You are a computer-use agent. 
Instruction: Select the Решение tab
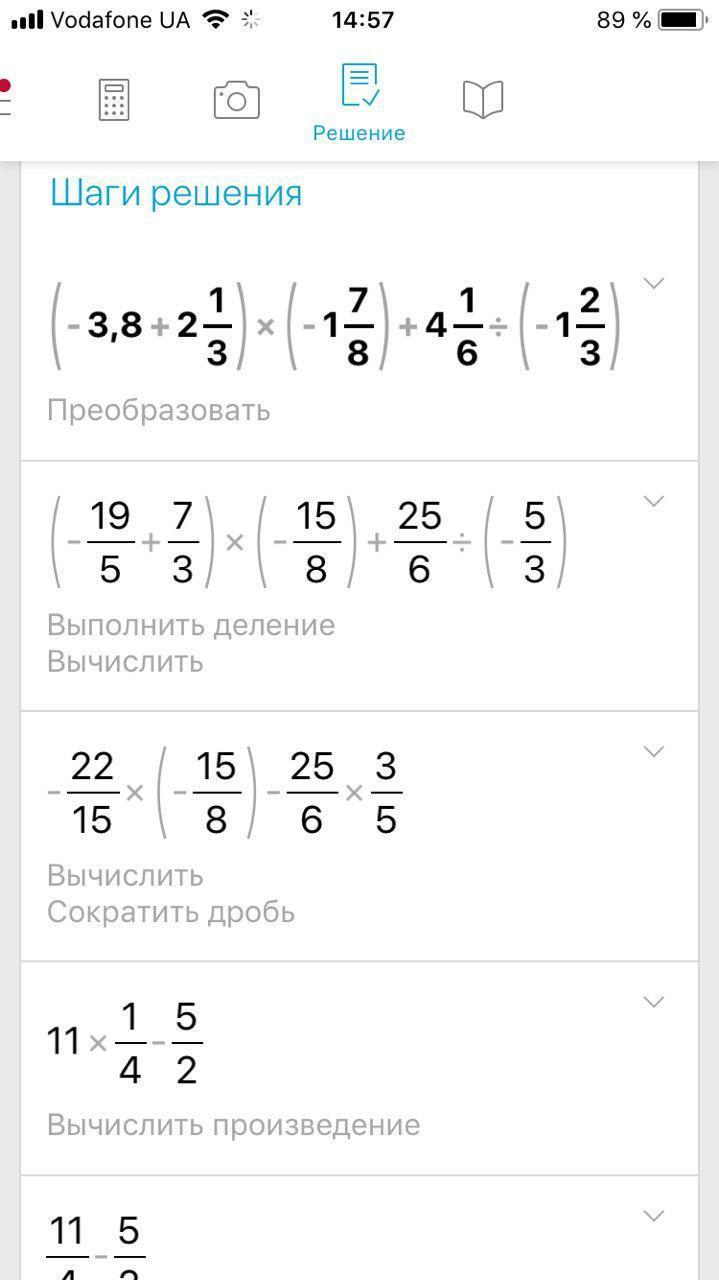click(359, 102)
